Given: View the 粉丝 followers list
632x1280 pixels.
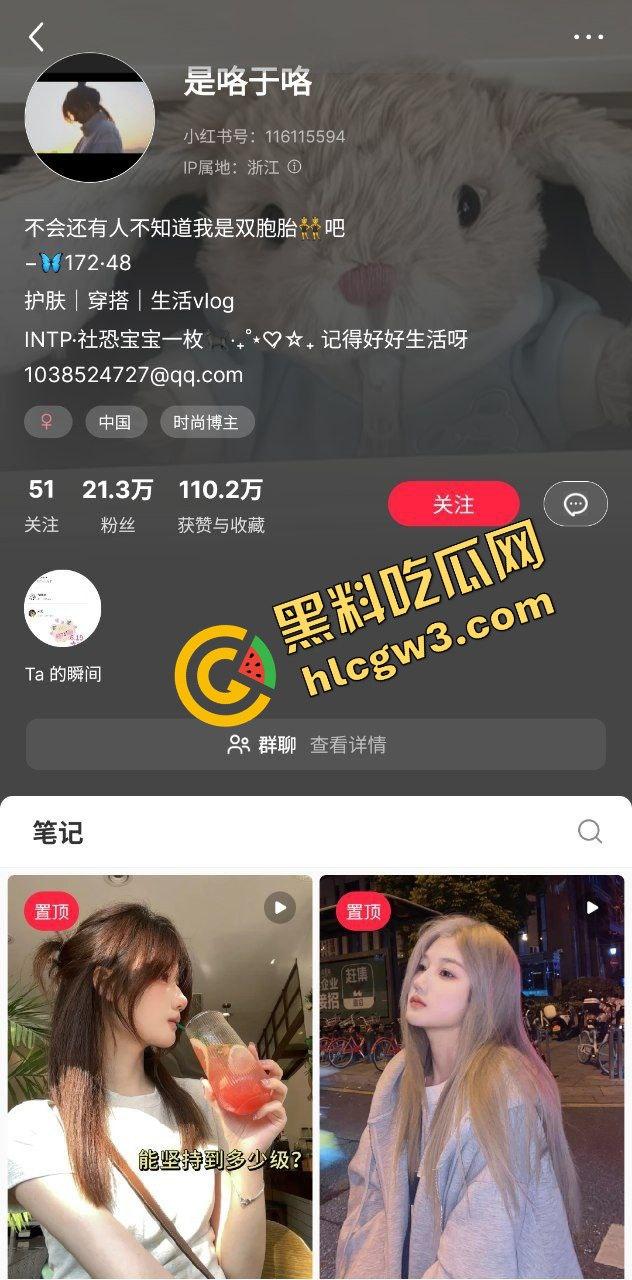Looking at the screenshot, I should tap(118, 505).
